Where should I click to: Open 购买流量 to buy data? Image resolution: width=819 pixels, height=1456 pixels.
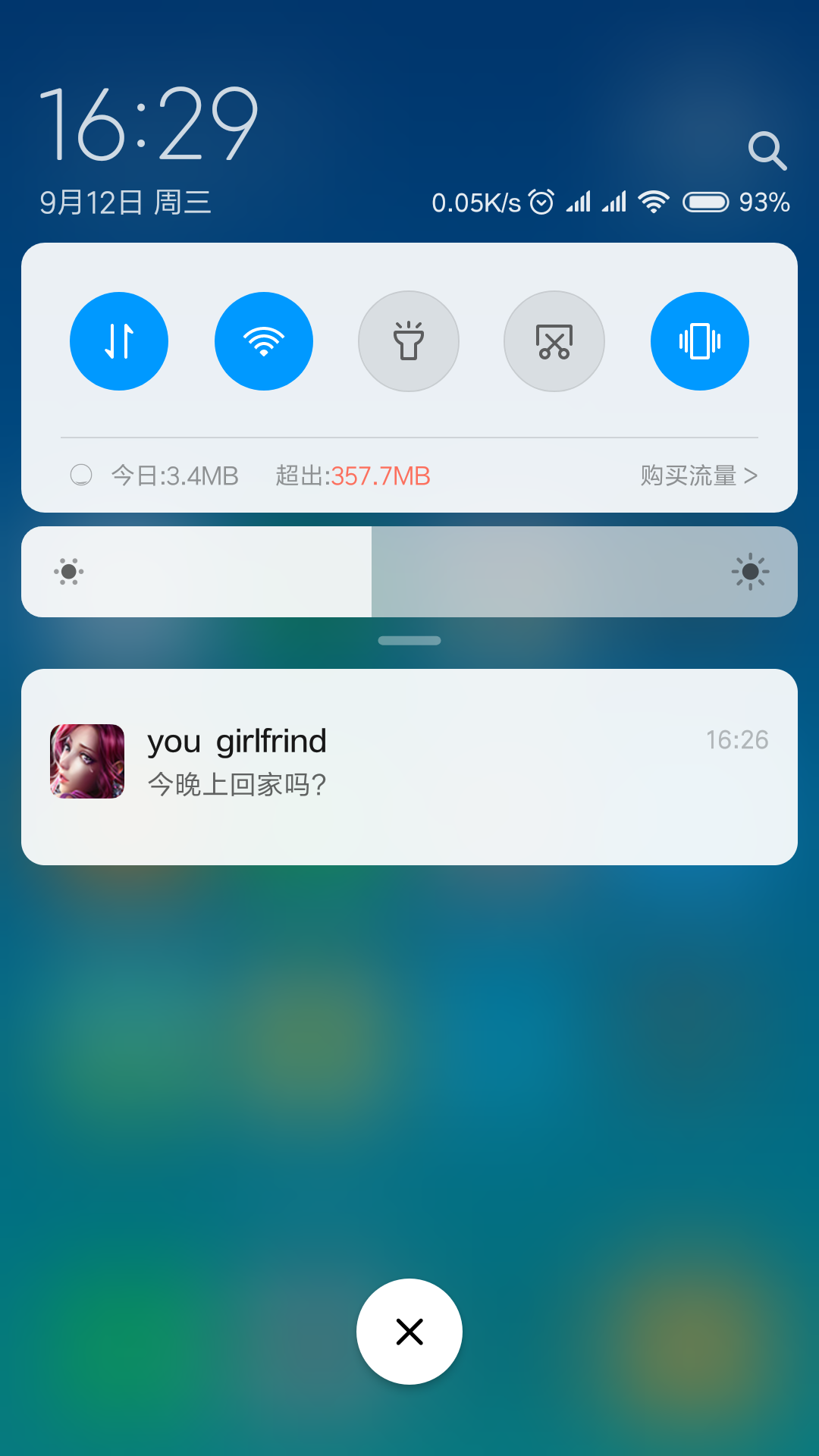tap(698, 475)
